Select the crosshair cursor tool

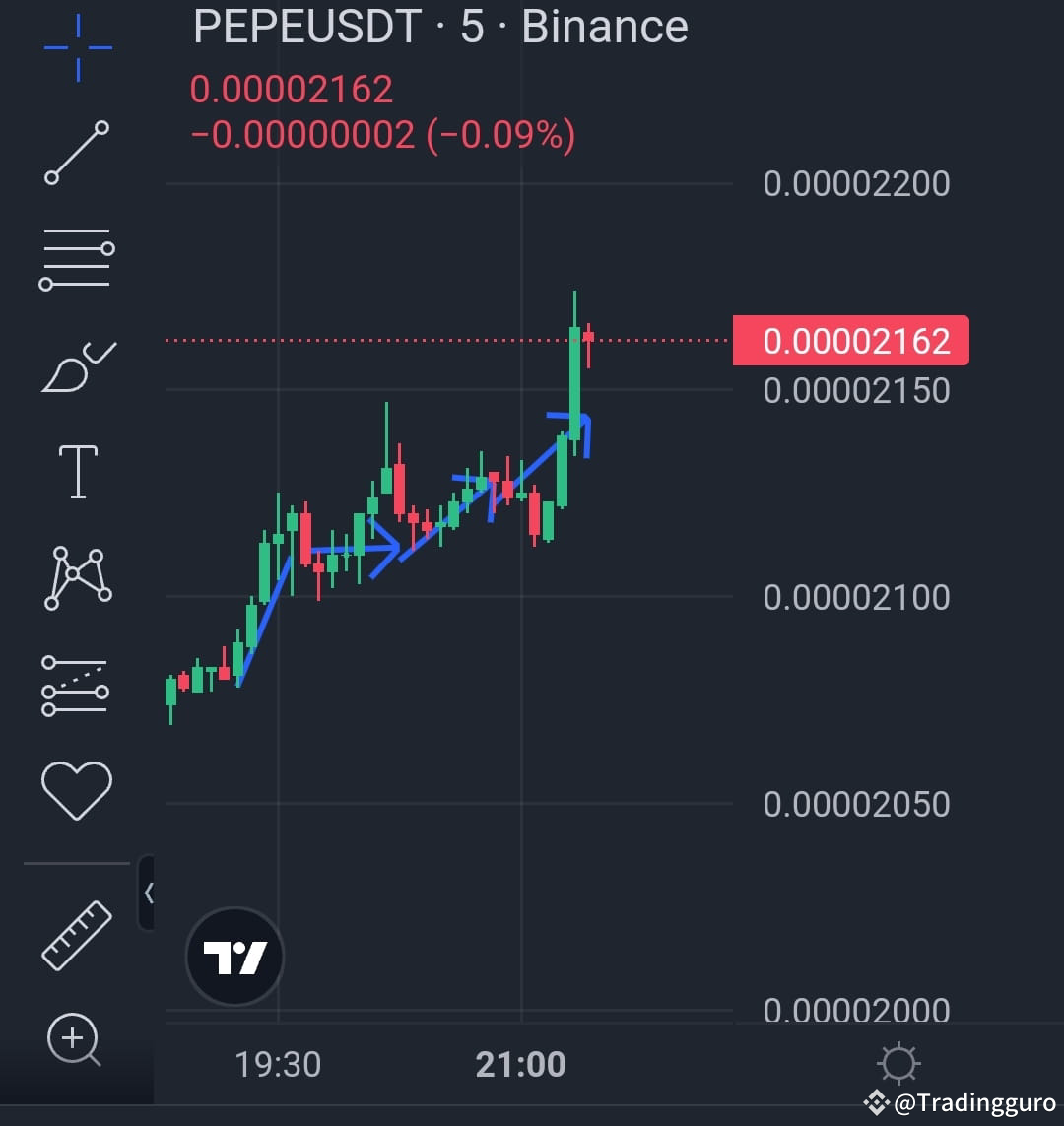point(76,46)
